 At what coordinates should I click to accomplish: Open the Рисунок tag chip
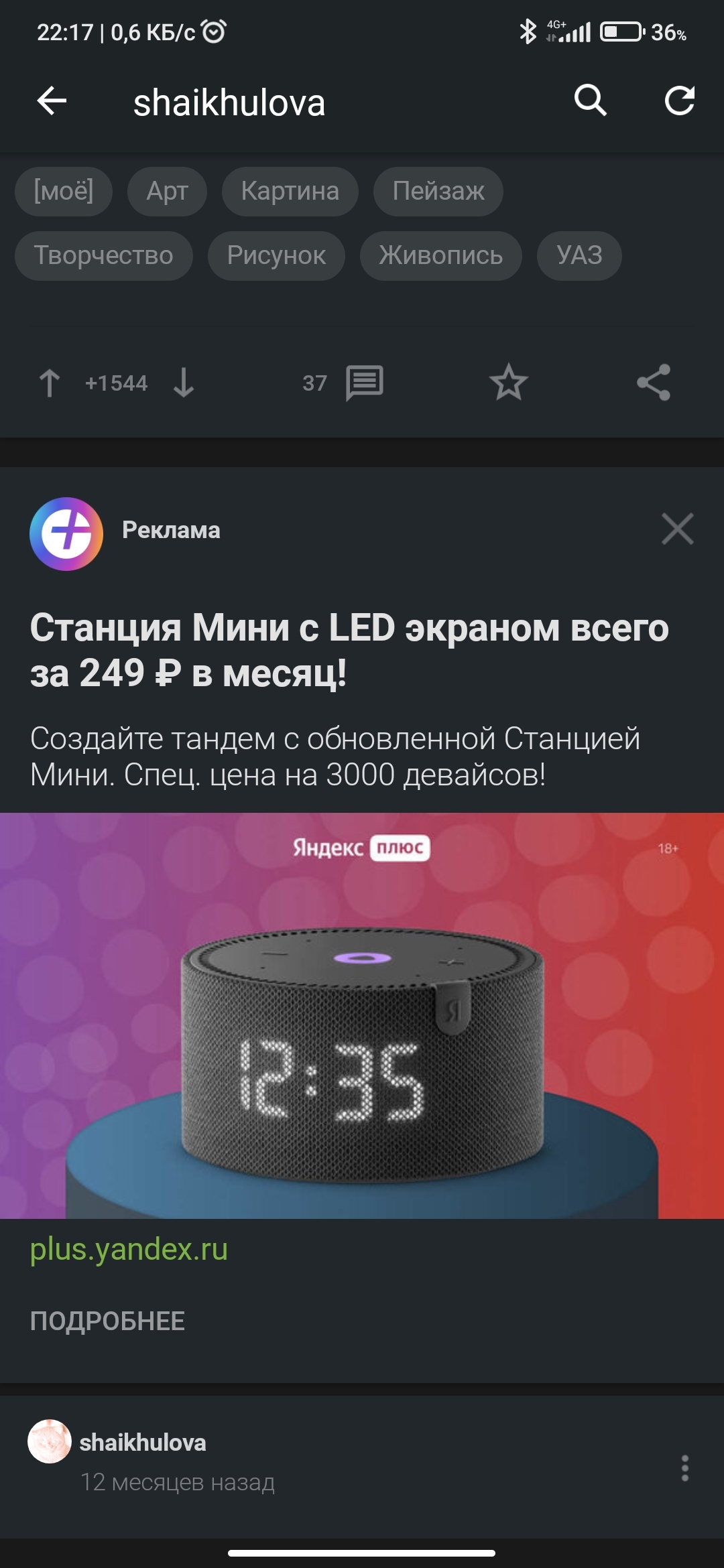click(x=276, y=256)
